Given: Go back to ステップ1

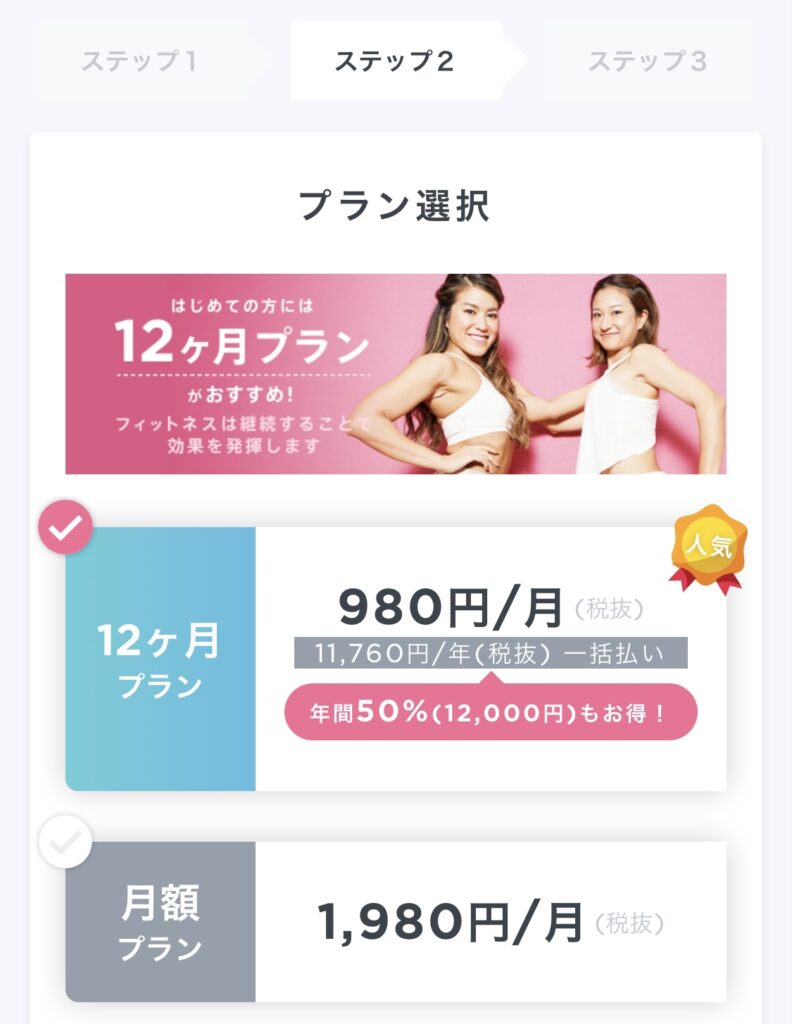Looking at the screenshot, I should pyautogui.click(x=139, y=61).
